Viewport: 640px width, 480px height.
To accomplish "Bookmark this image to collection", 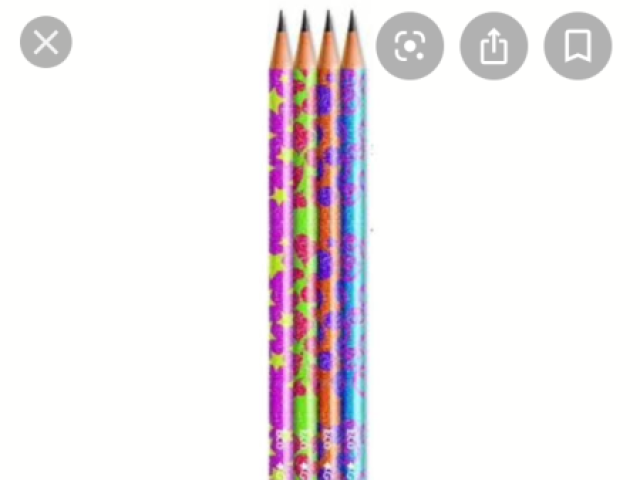I will (x=577, y=46).
